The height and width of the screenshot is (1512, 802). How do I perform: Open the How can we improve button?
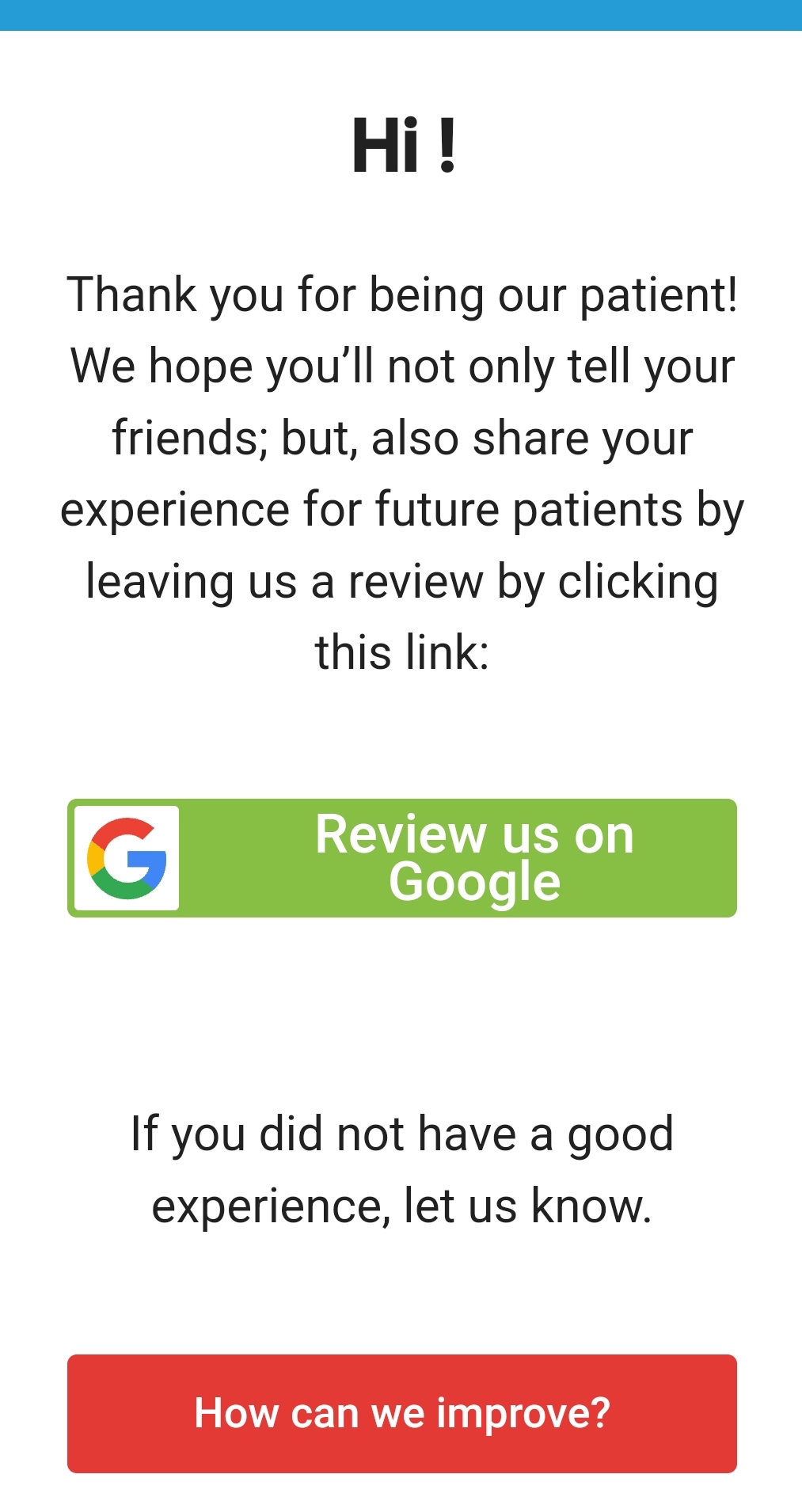(402, 1414)
